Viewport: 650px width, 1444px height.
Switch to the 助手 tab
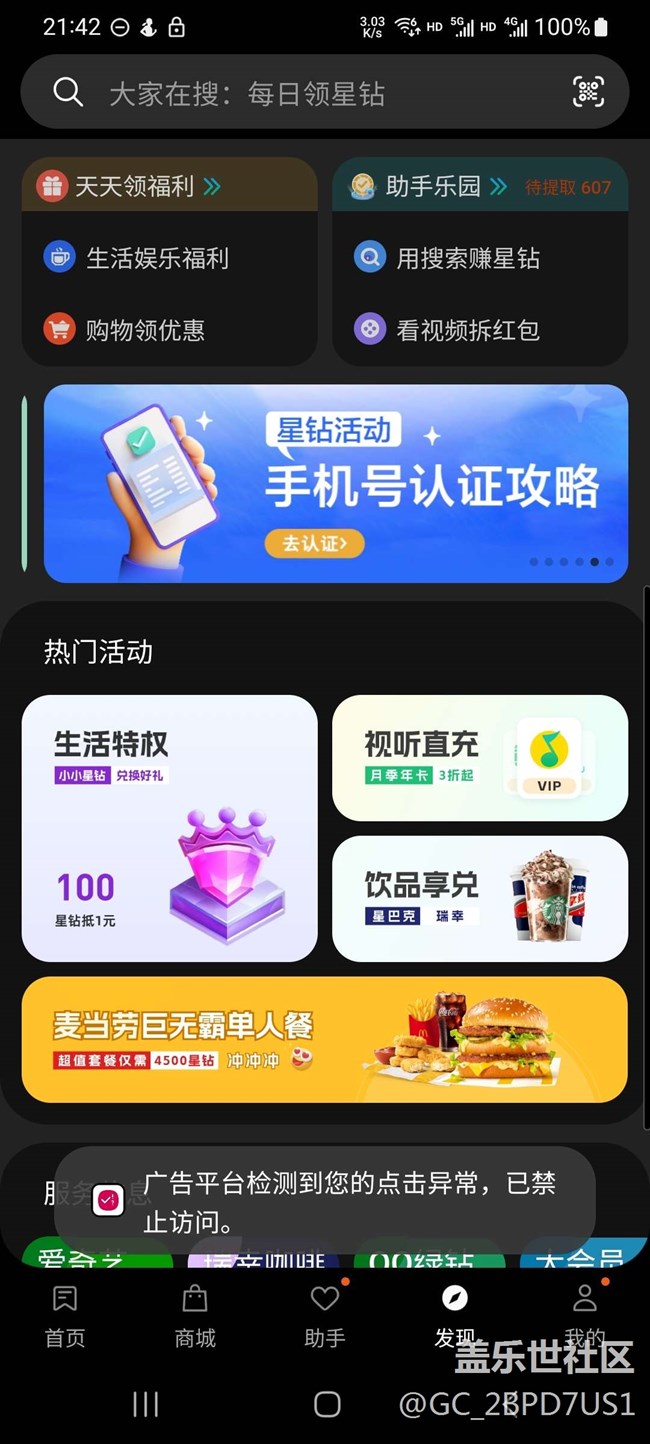(325, 1317)
